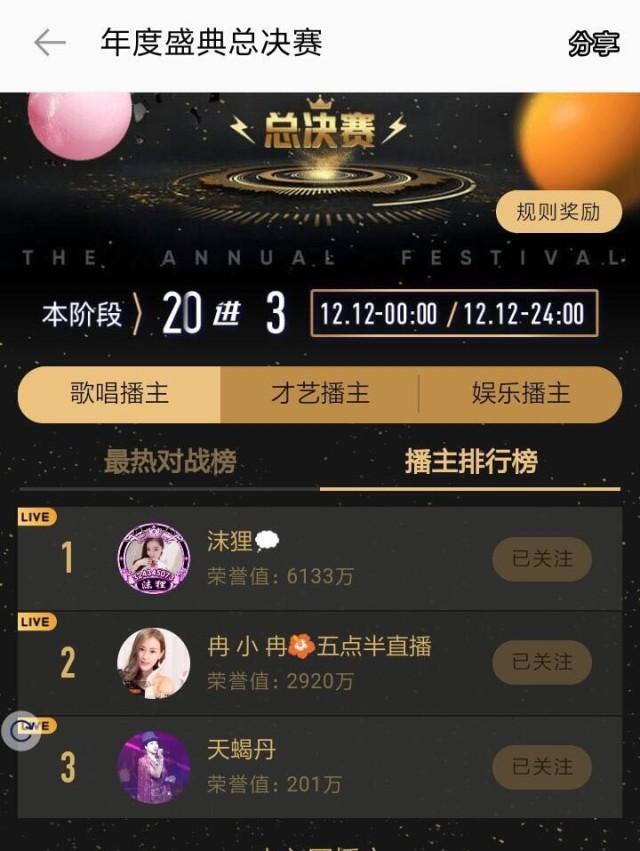Tap the 分享 share button
Viewport: 640px width, 851px height.
click(593, 44)
